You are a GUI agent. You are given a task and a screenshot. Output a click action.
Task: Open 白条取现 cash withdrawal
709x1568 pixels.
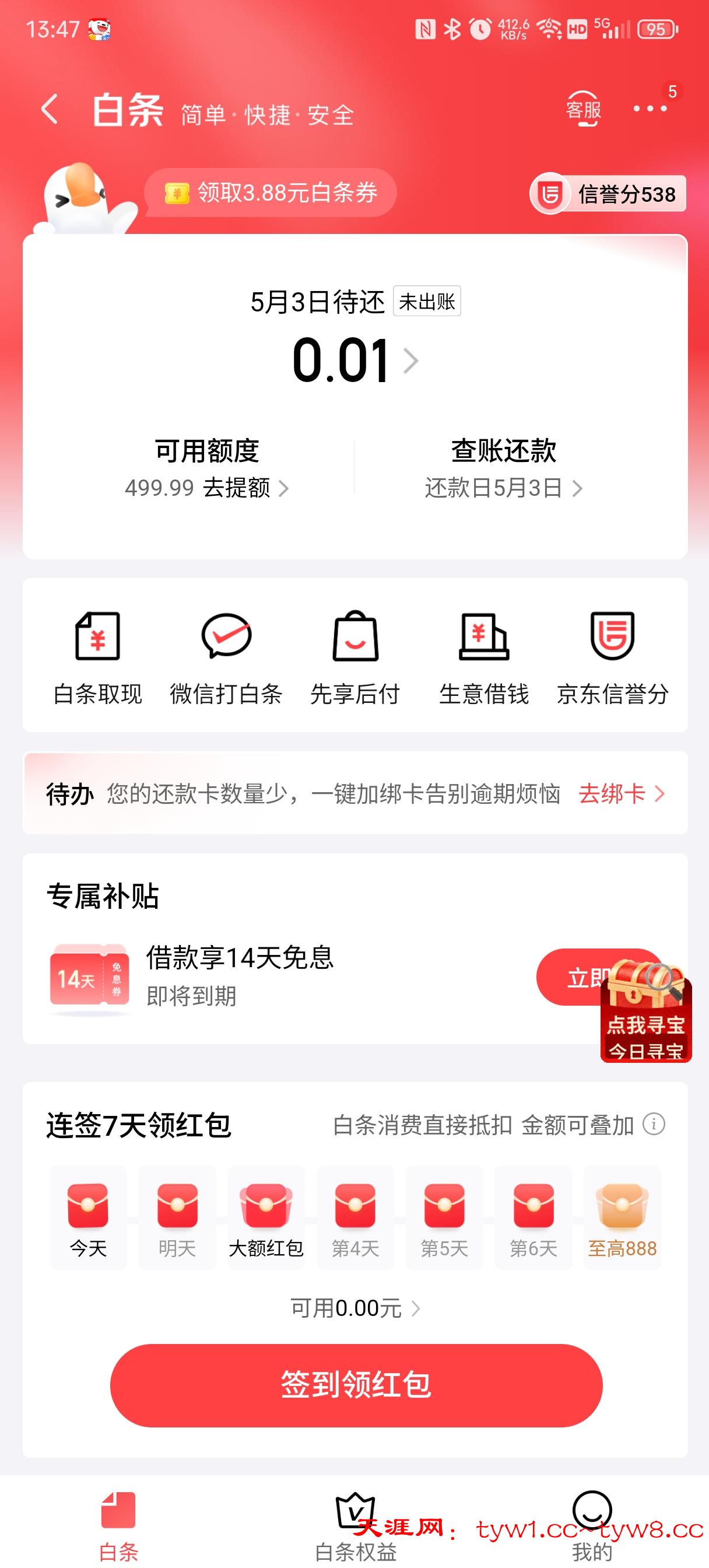click(x=97, y=657)
